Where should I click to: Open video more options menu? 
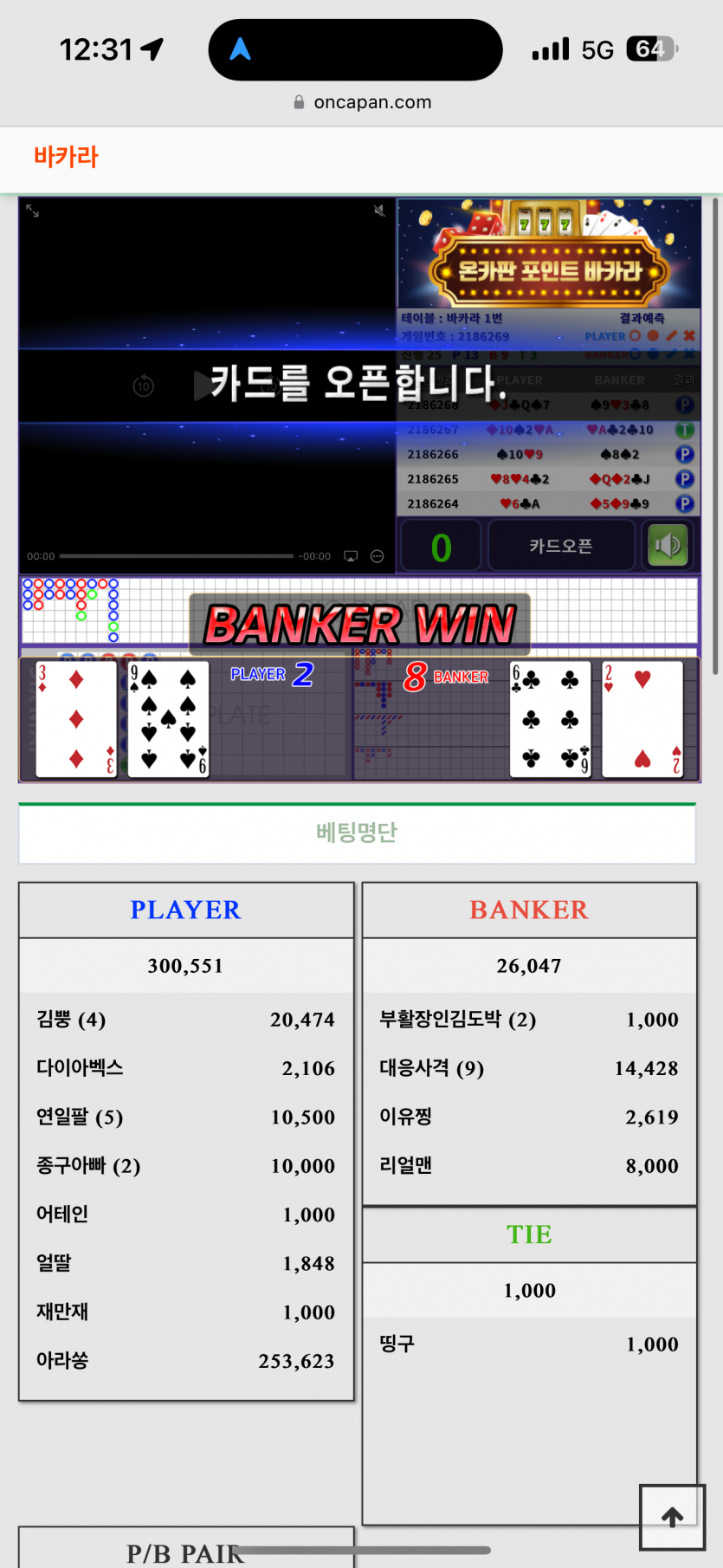(377, 556)
